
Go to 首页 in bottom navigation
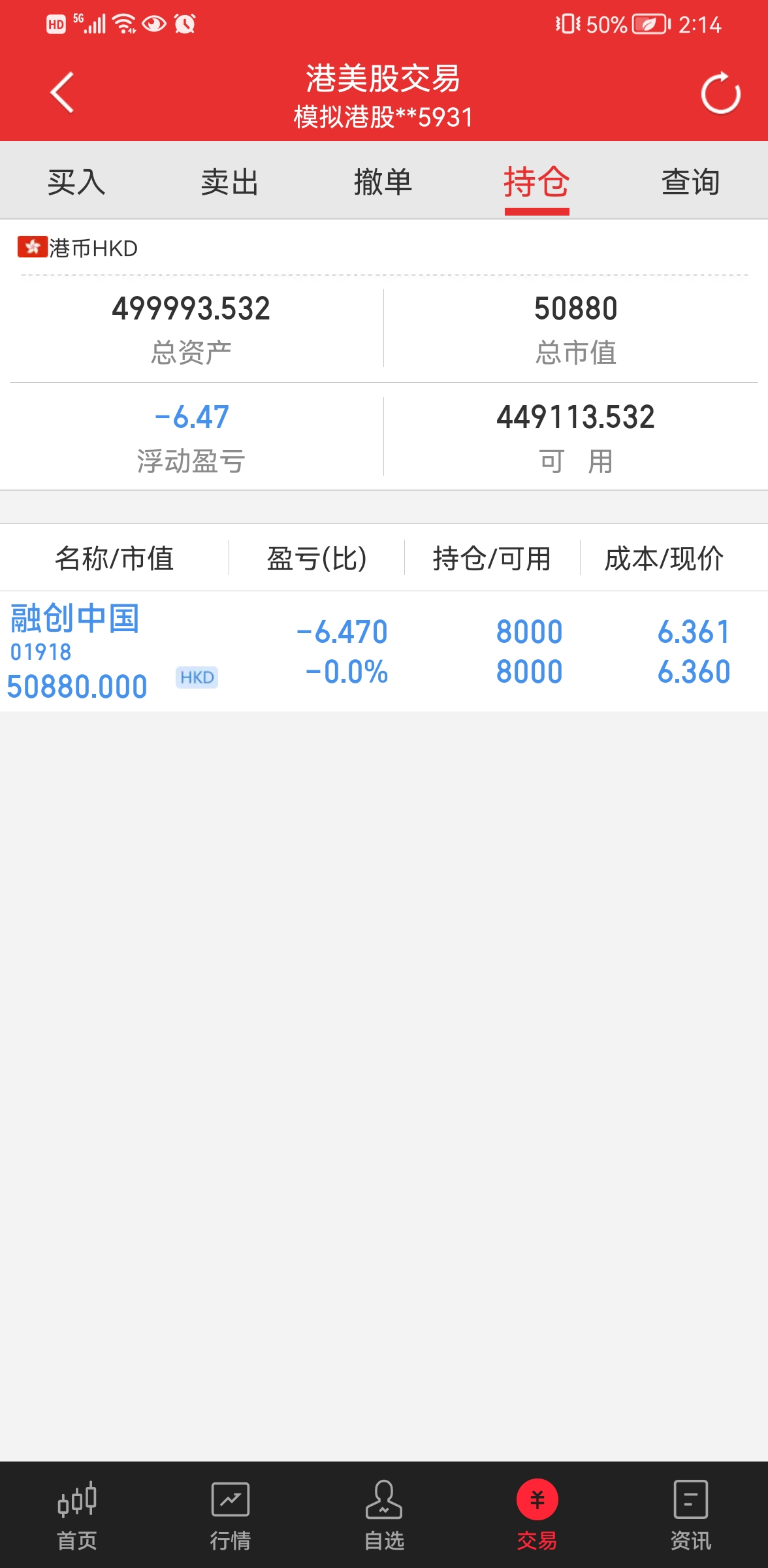pos(76,1515)
